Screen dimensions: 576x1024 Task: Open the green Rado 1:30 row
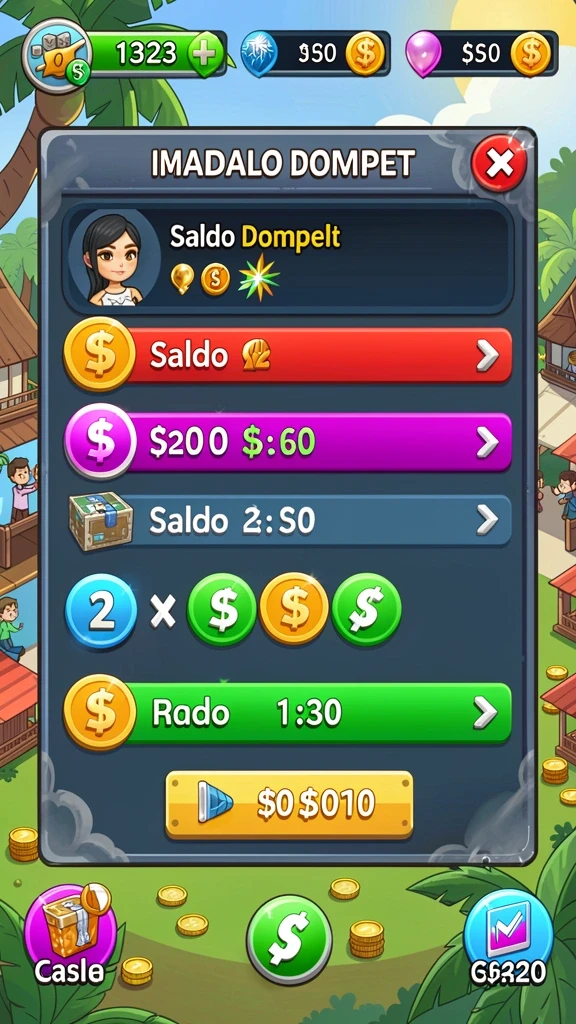(288, 713)
